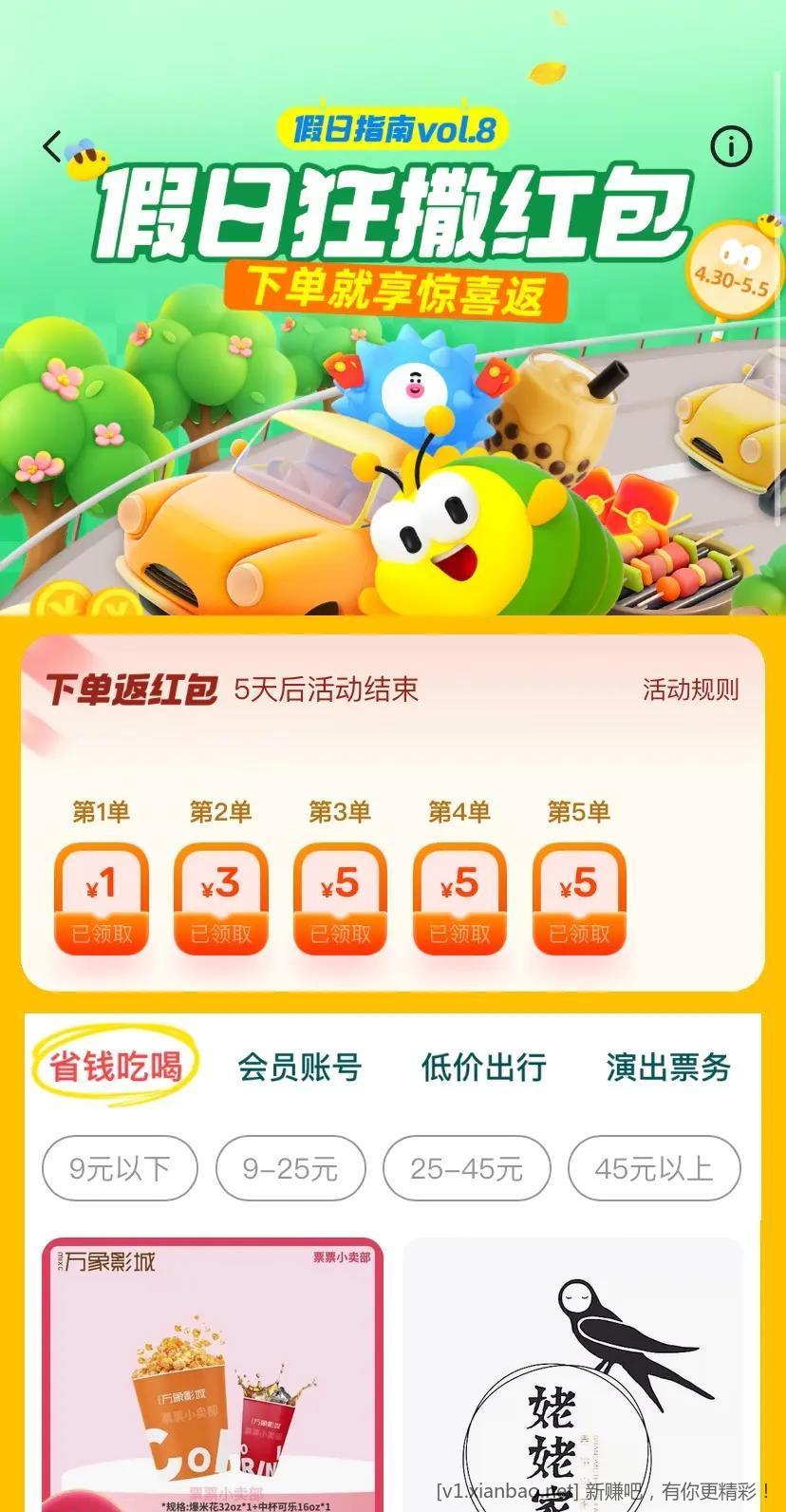Image resolution: width=786 pixels, height=1512 pixels.
Task: Tap the ¥3 red packet for 第2单
Action: pos(221,898)
